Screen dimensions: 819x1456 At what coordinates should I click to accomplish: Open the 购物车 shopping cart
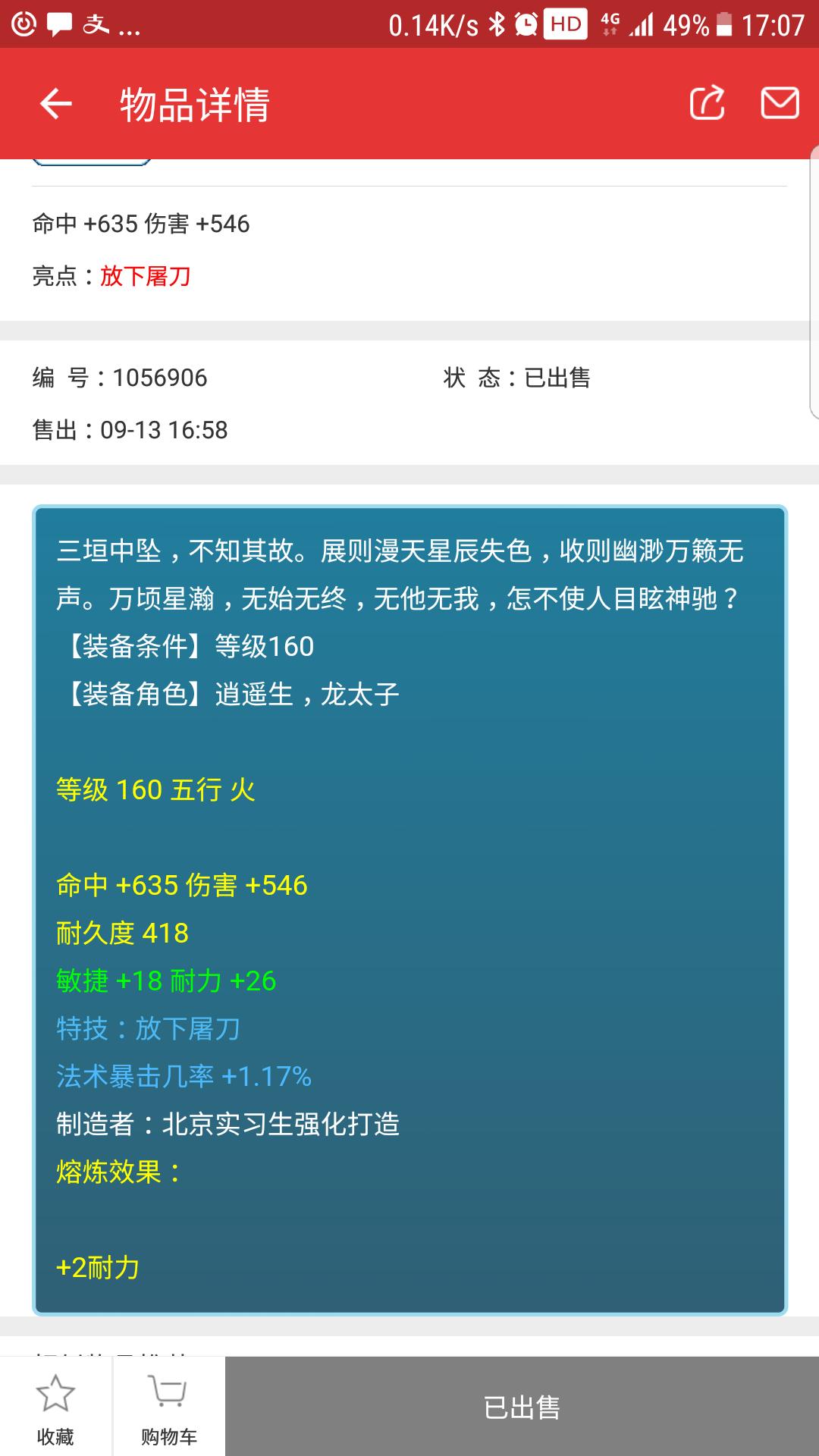click(x=169, y=1407)
